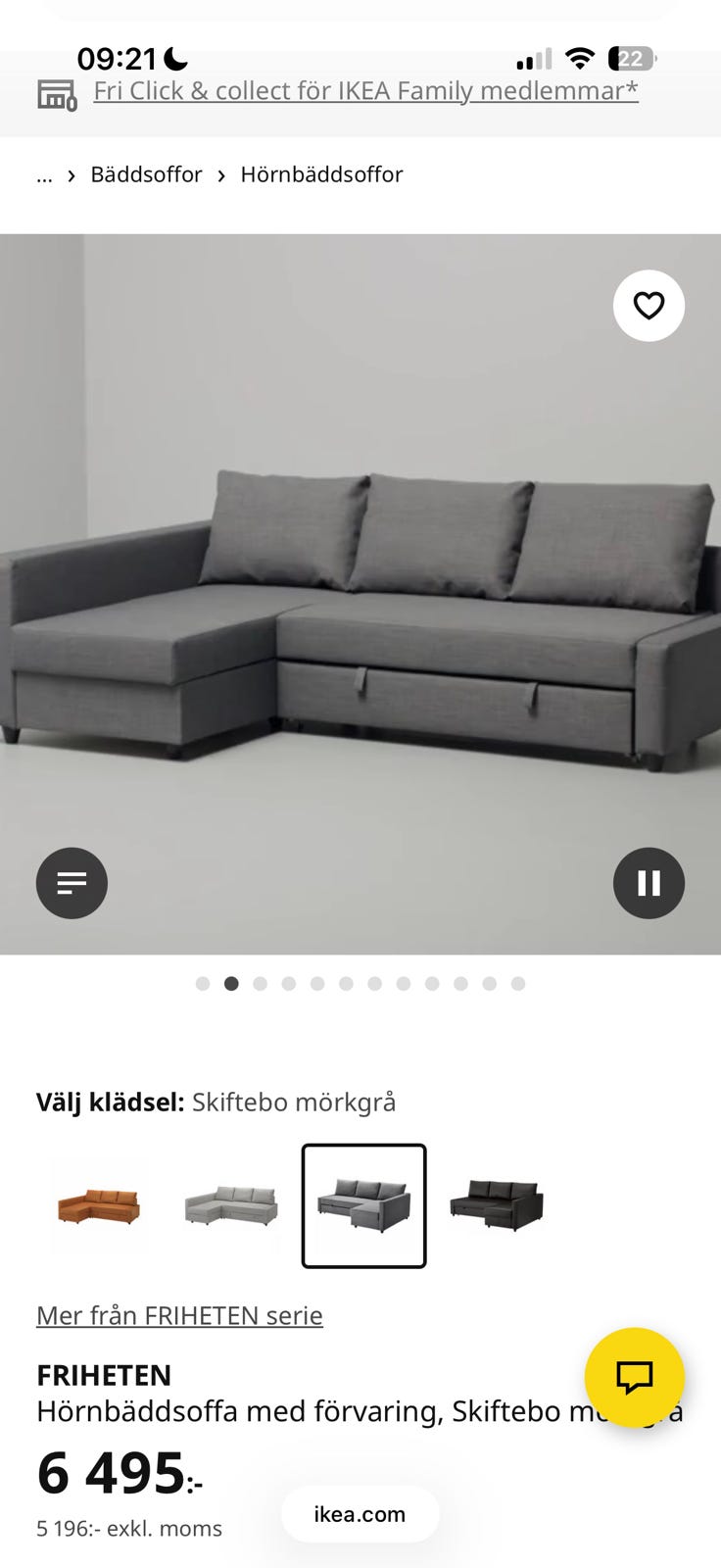Image resolution: width=721 pixels, height=1568 pixels.
Task: Choose the black sofa bed variant
Action: coord(496,1205)
